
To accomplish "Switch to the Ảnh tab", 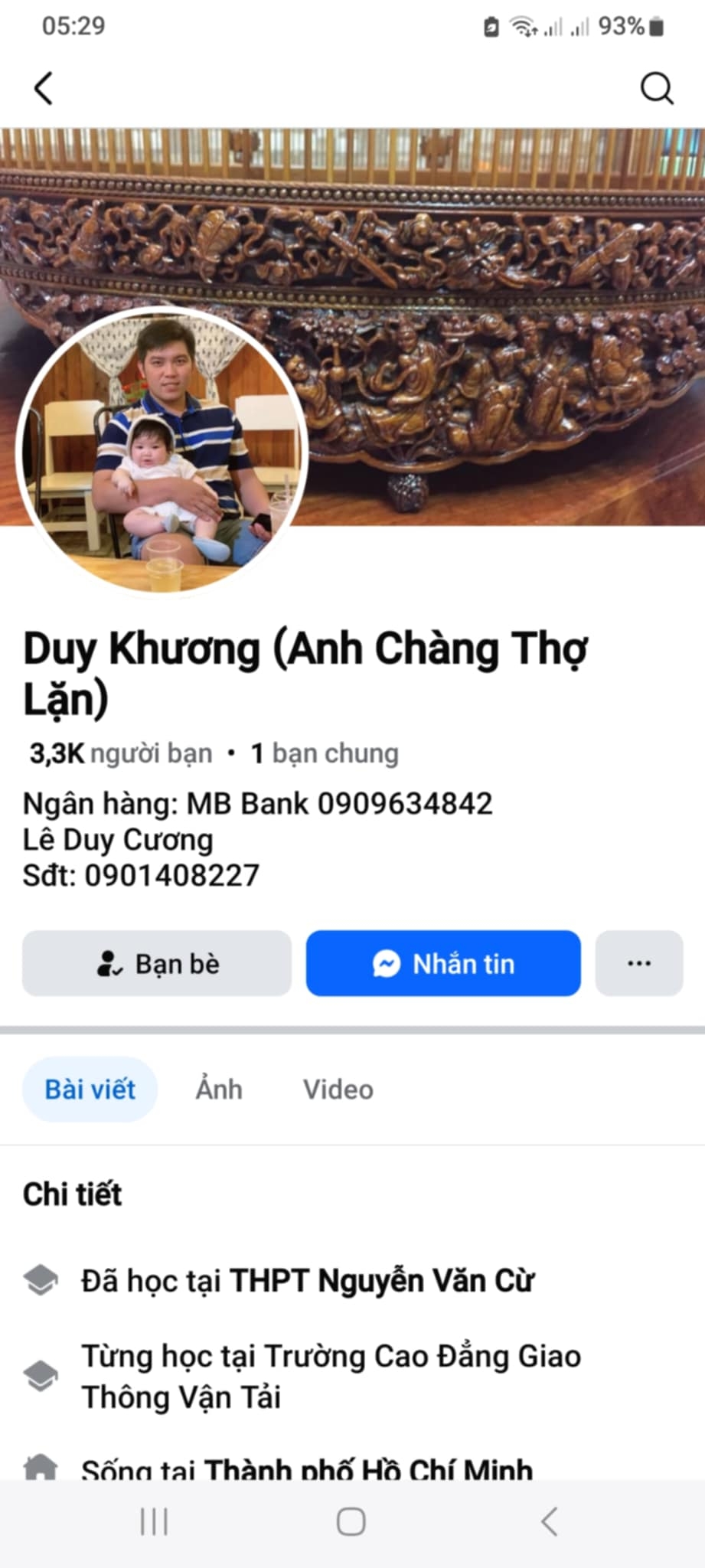I will click(x=219, y=1089).
